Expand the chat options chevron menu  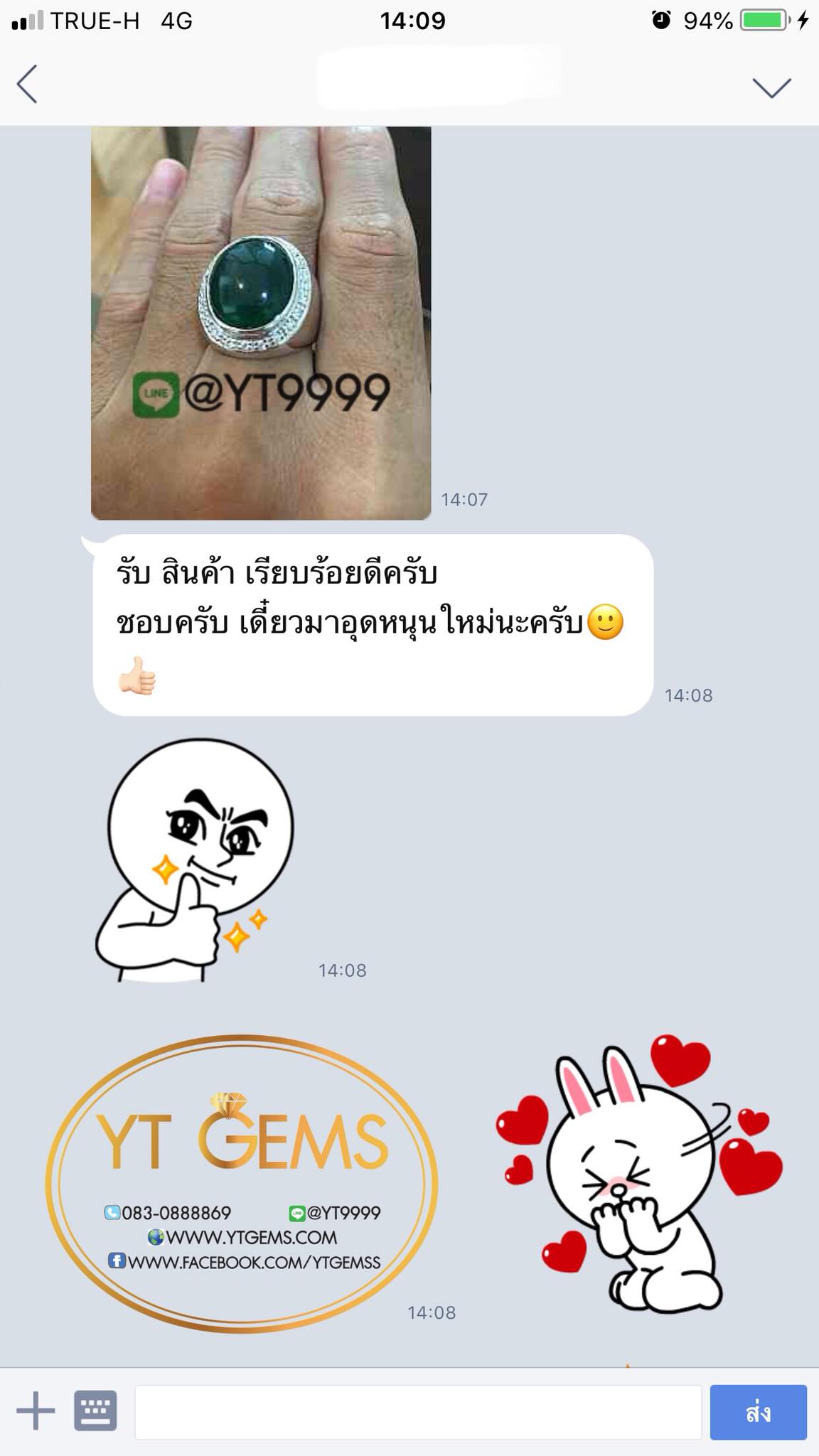coord(771,87)
